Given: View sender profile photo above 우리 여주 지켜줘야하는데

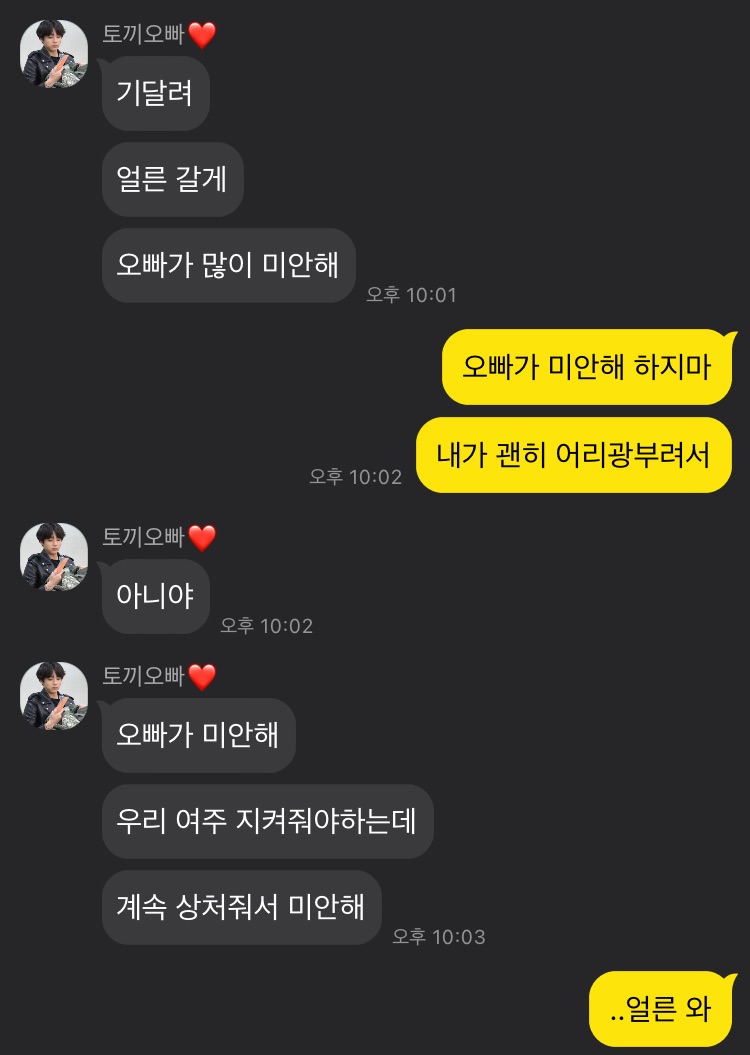Looking at the screenshot, I should coord(54,695).
